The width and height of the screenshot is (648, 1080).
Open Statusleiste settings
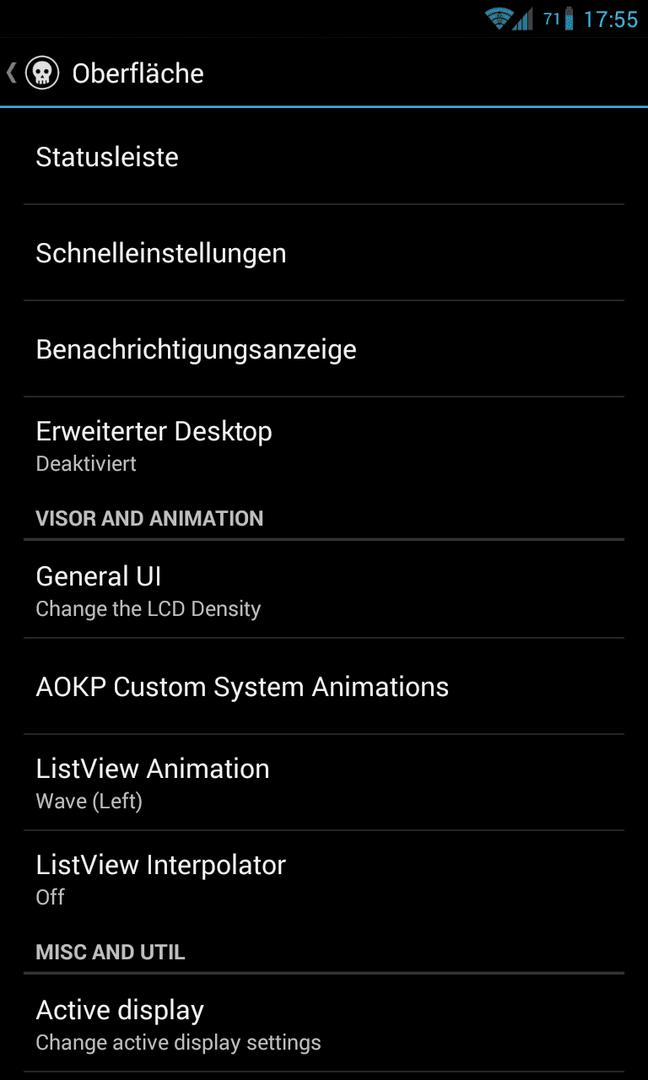click(x=324, y=156)
